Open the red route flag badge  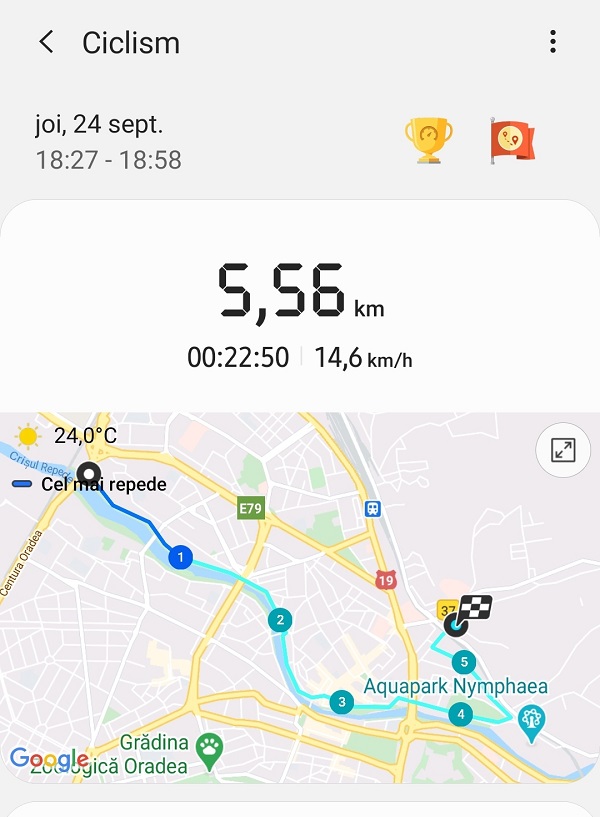[512, 140]
